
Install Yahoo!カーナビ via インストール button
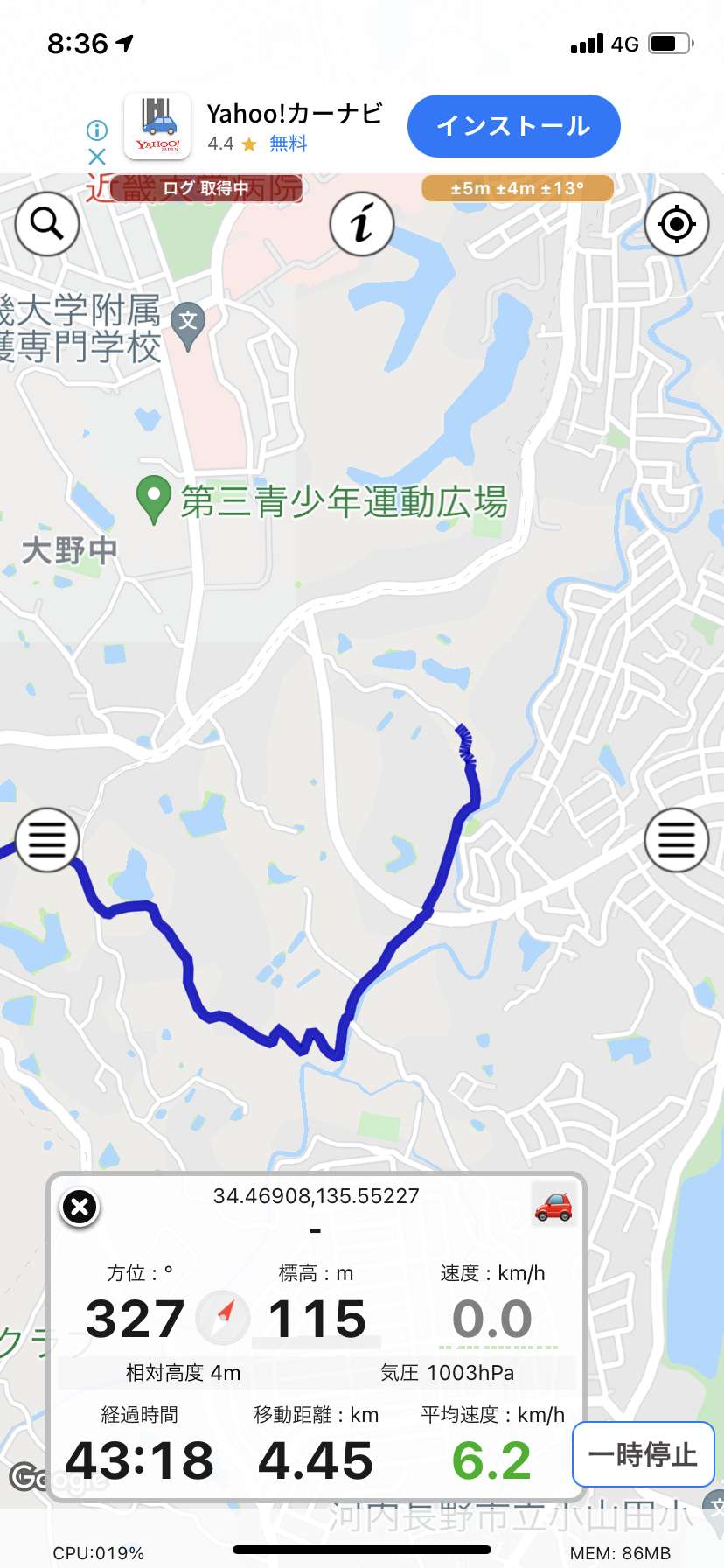(x=514, y=126)
